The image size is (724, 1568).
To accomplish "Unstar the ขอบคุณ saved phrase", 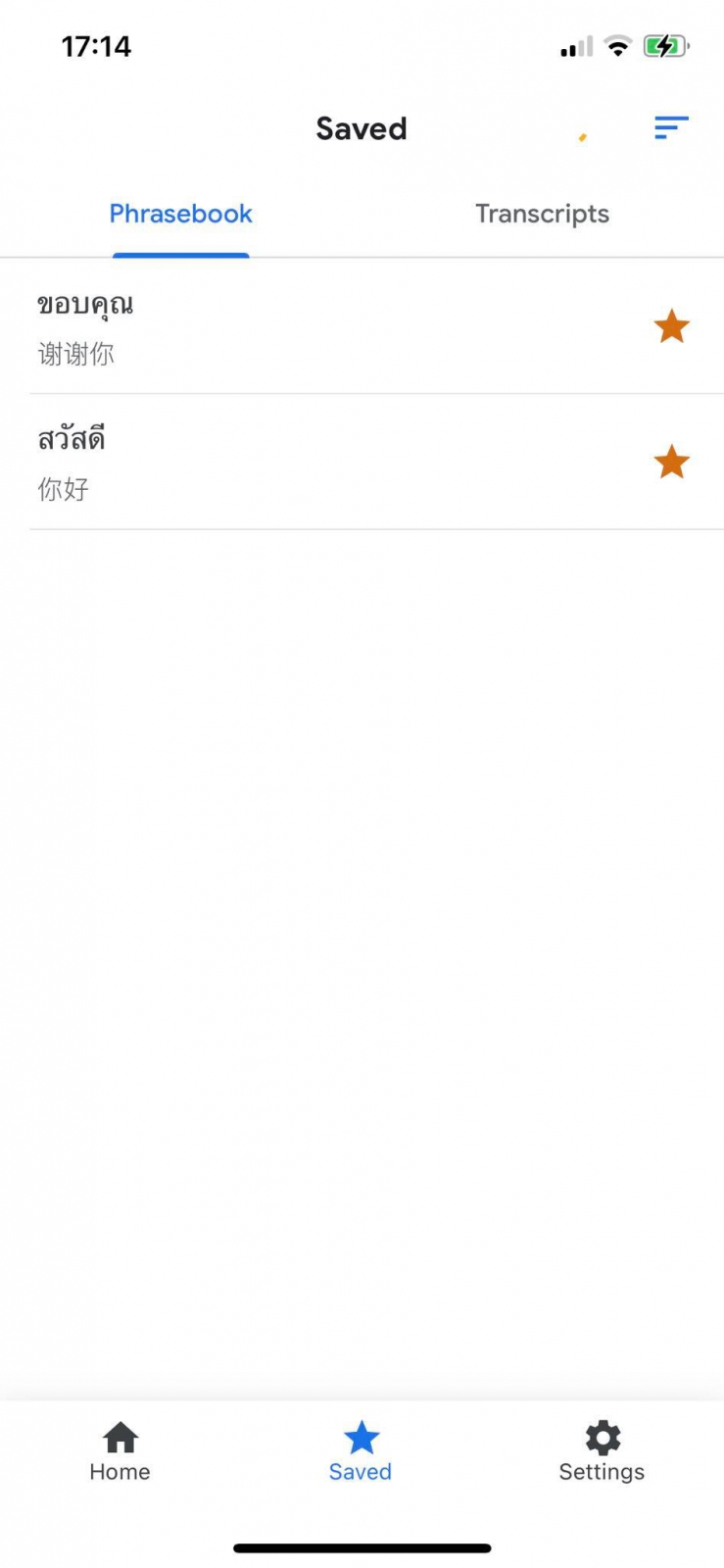I will 671,326.
